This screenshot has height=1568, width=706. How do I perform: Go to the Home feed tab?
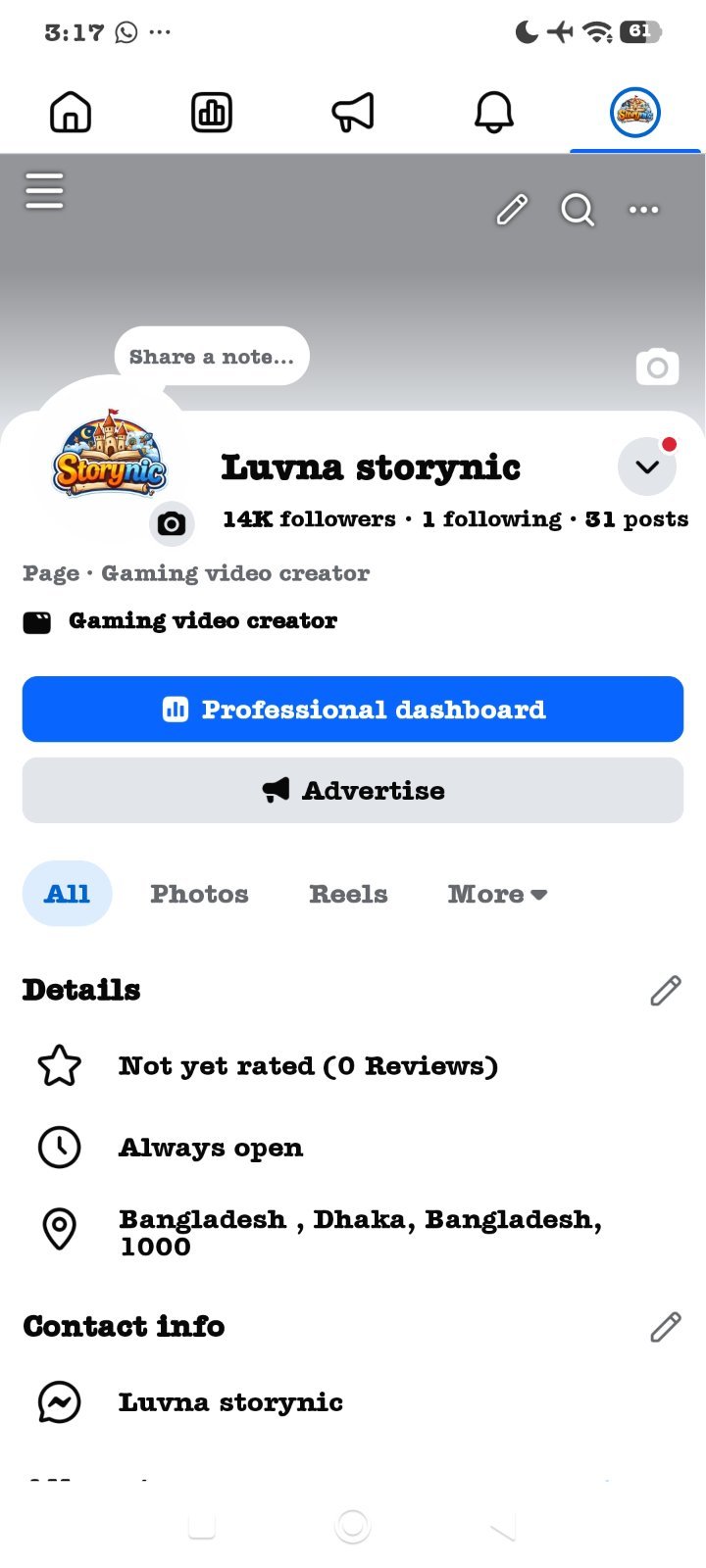pyautogui.click(x=71, y=112)
